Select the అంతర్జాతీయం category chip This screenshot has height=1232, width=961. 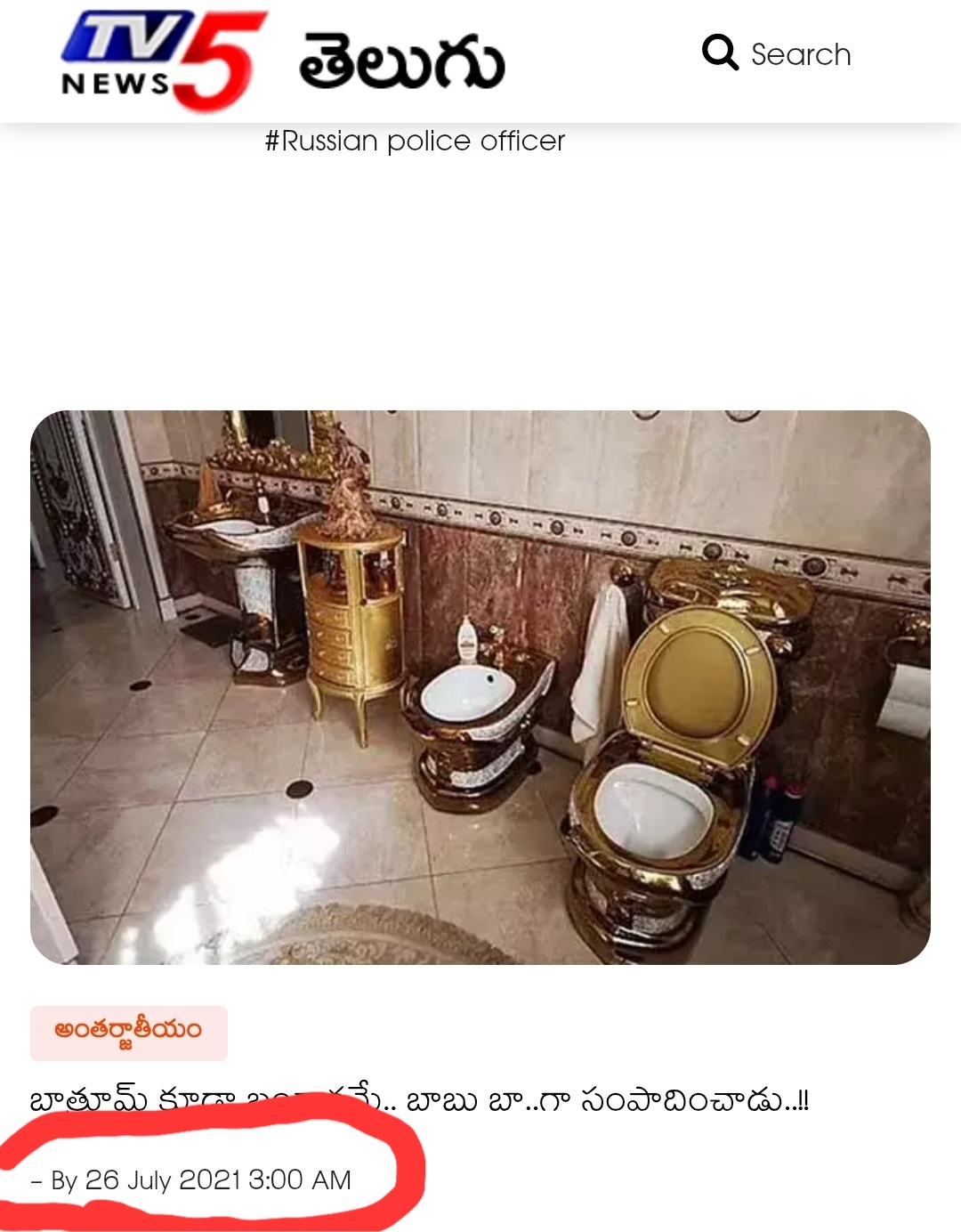(x=129, y=1032)
